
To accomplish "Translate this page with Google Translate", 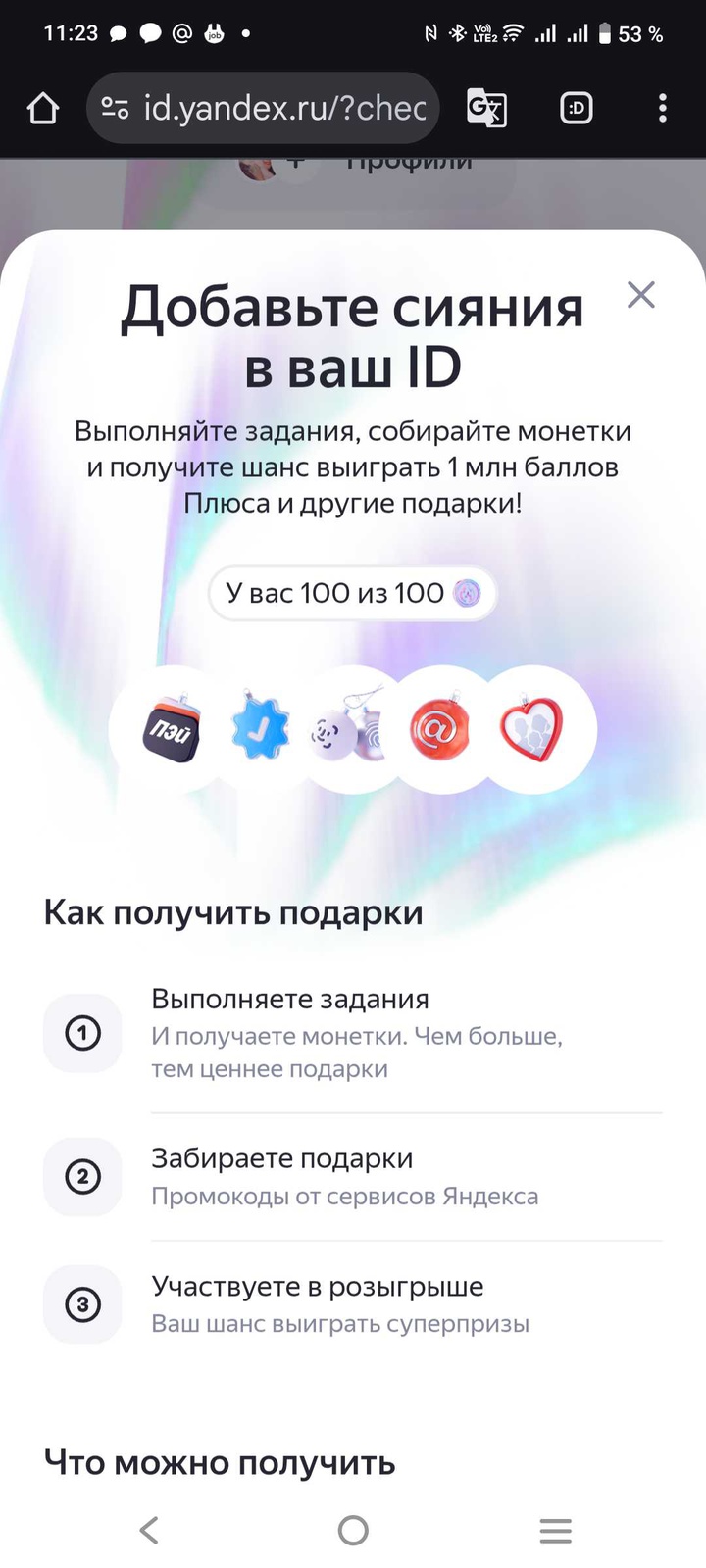I will tap(486, 108).
